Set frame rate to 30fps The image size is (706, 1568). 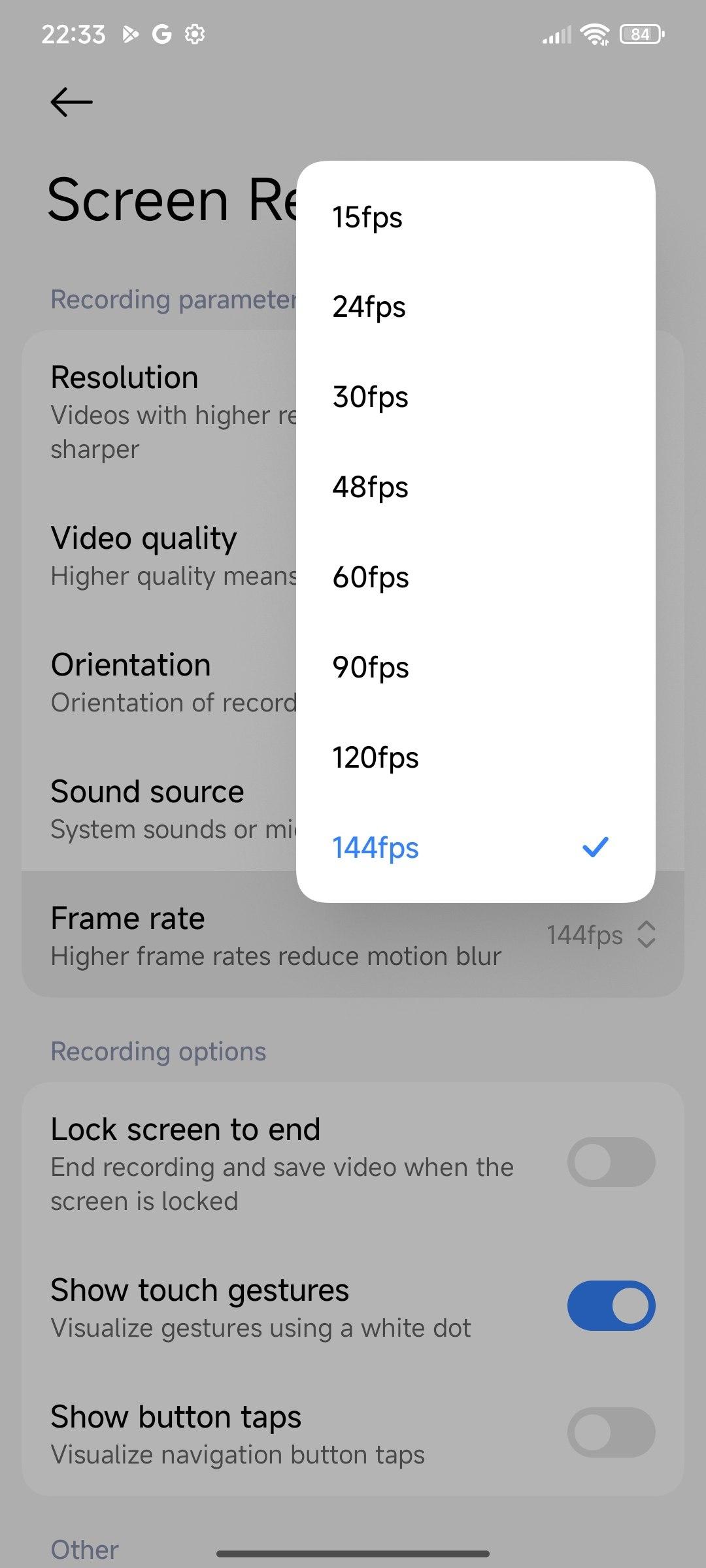[475, 397]
